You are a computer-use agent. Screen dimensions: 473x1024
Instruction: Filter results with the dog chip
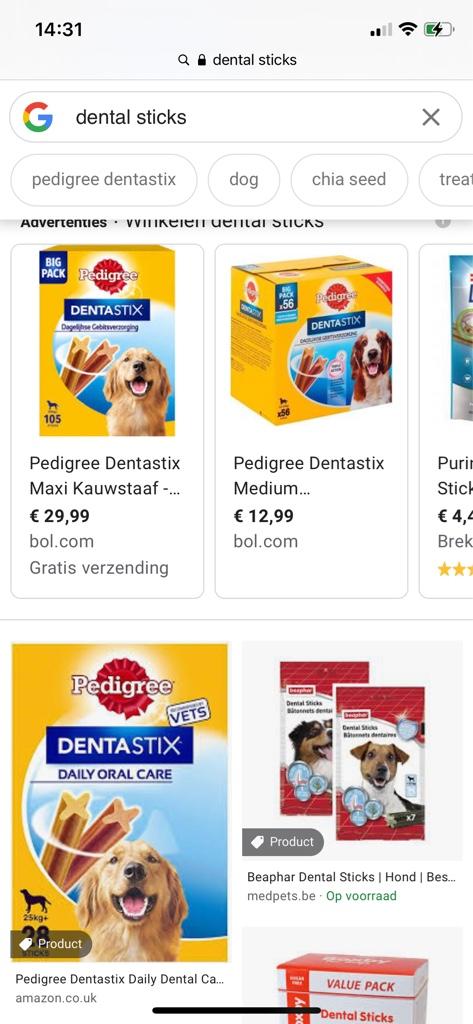[x=244, y=180]
